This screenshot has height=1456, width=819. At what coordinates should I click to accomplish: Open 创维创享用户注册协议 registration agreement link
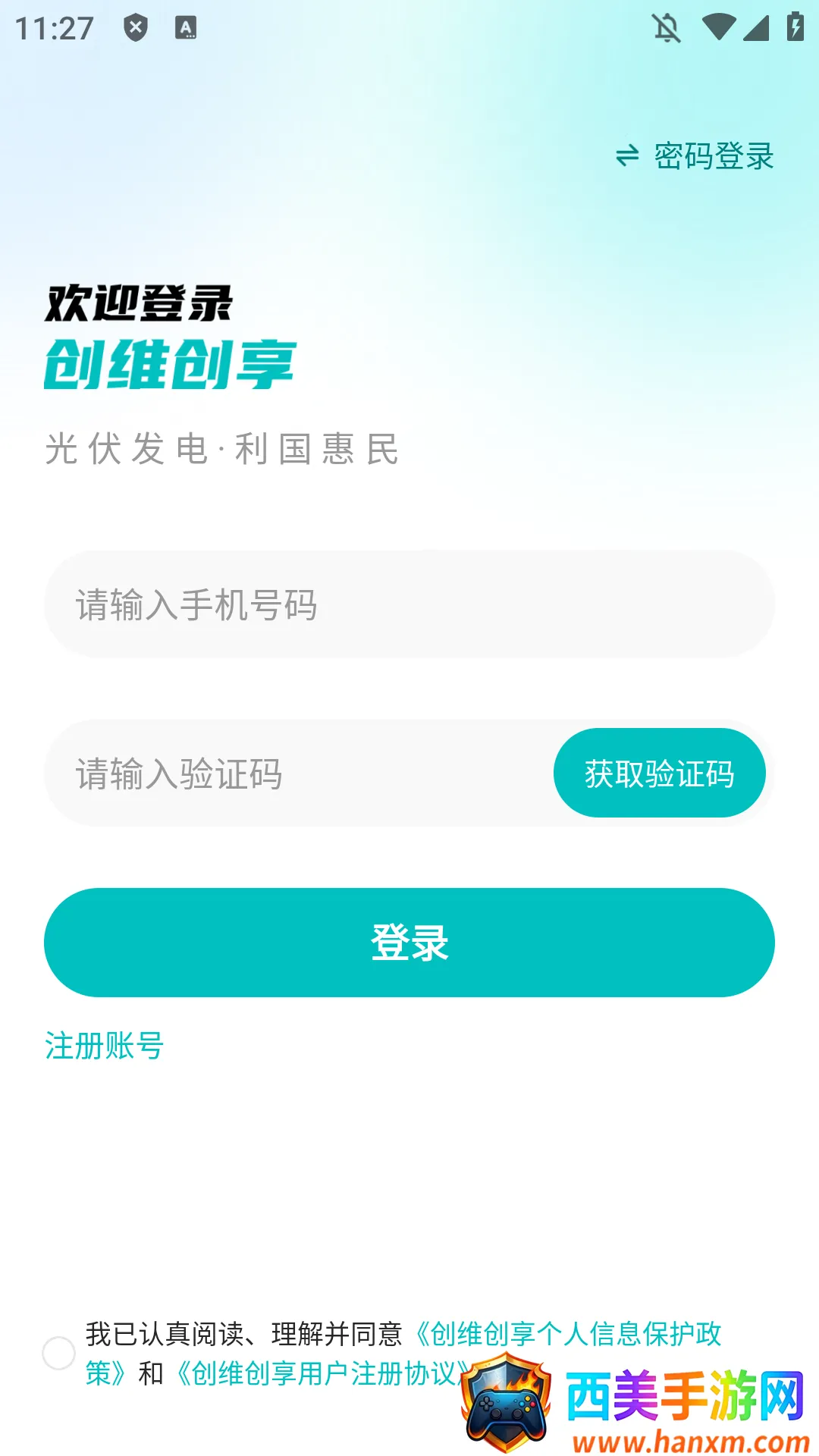click(x=318, y=1373)
